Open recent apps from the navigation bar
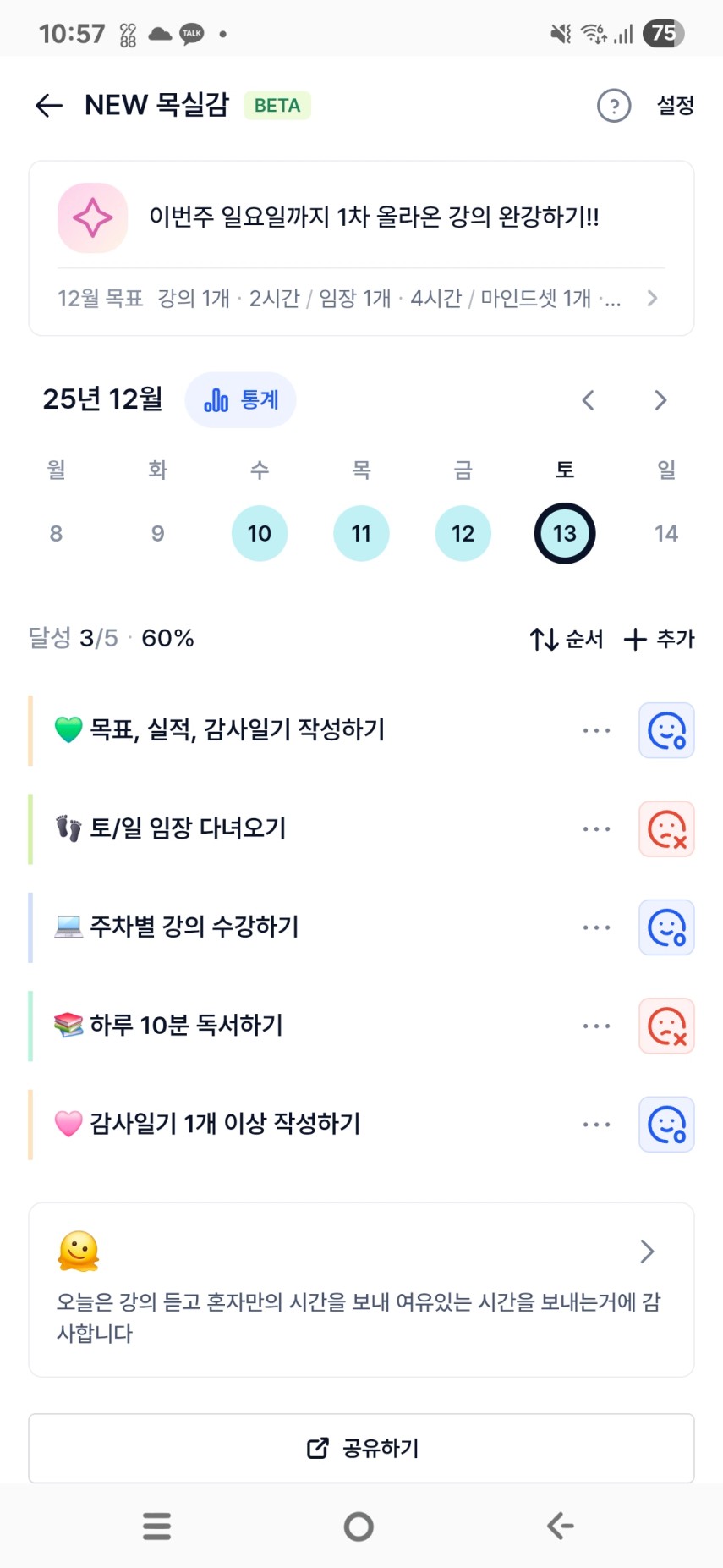 tap(157, 1527)
